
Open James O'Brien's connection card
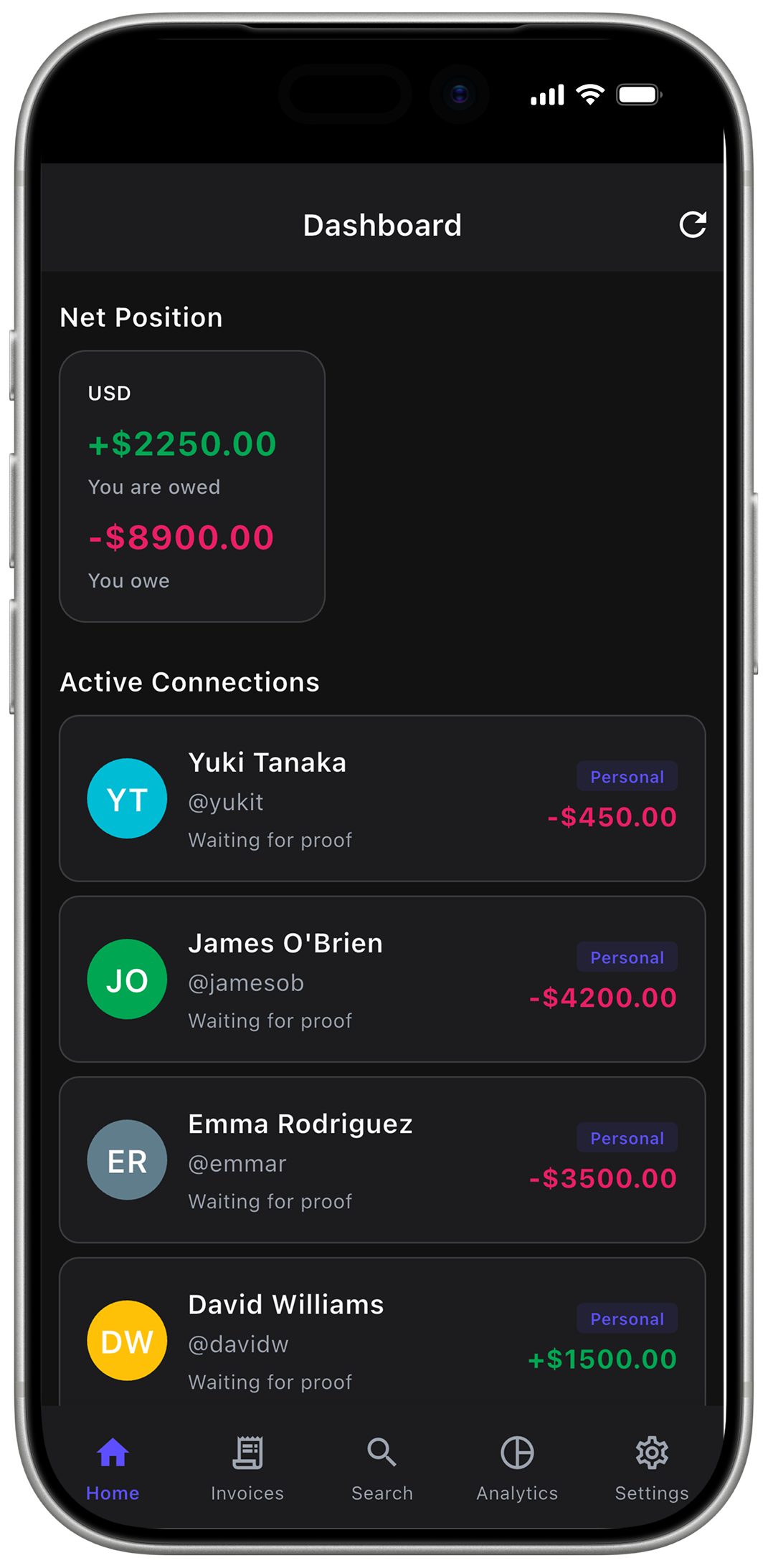(x=382, y=979)
